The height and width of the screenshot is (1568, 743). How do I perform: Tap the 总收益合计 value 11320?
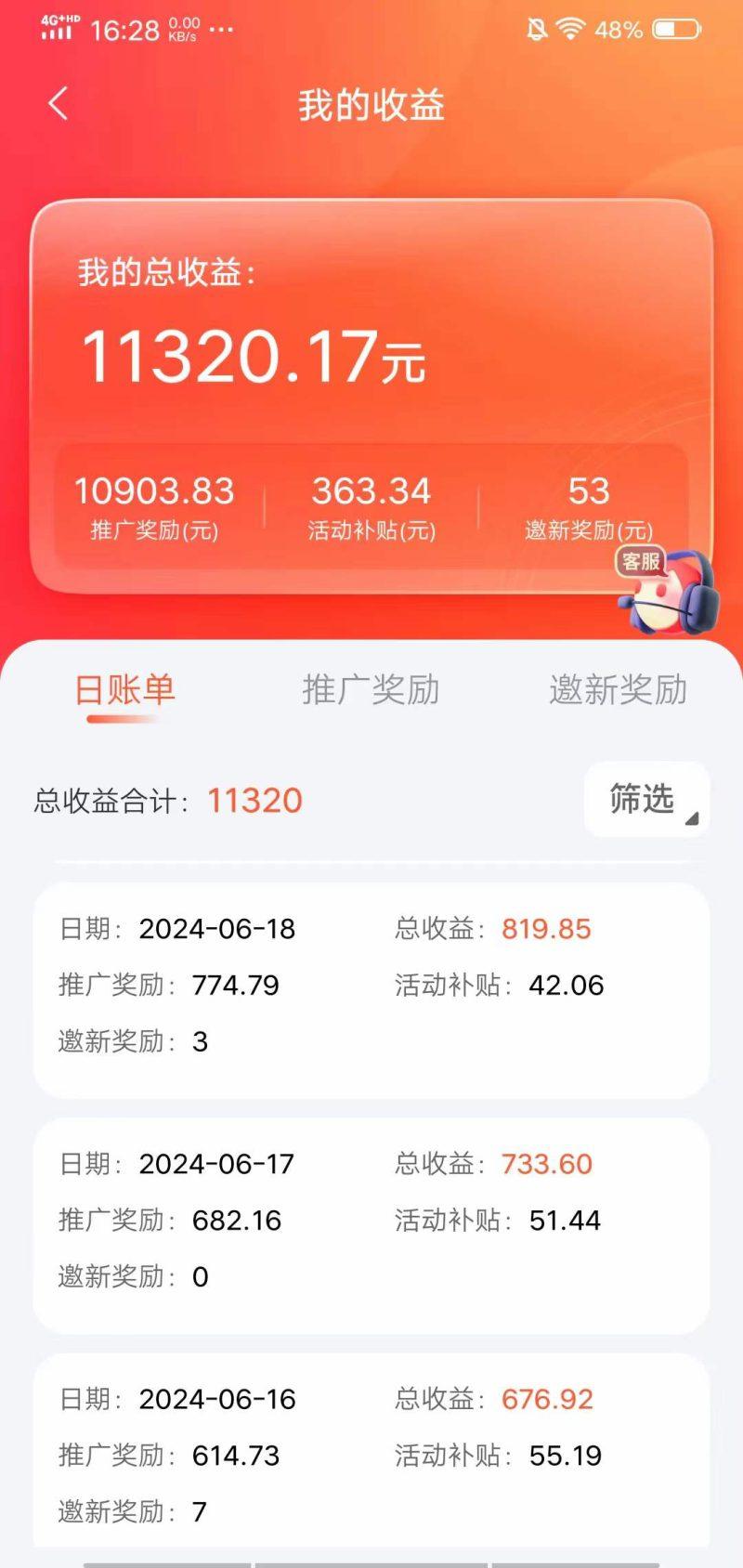point(257,800)
